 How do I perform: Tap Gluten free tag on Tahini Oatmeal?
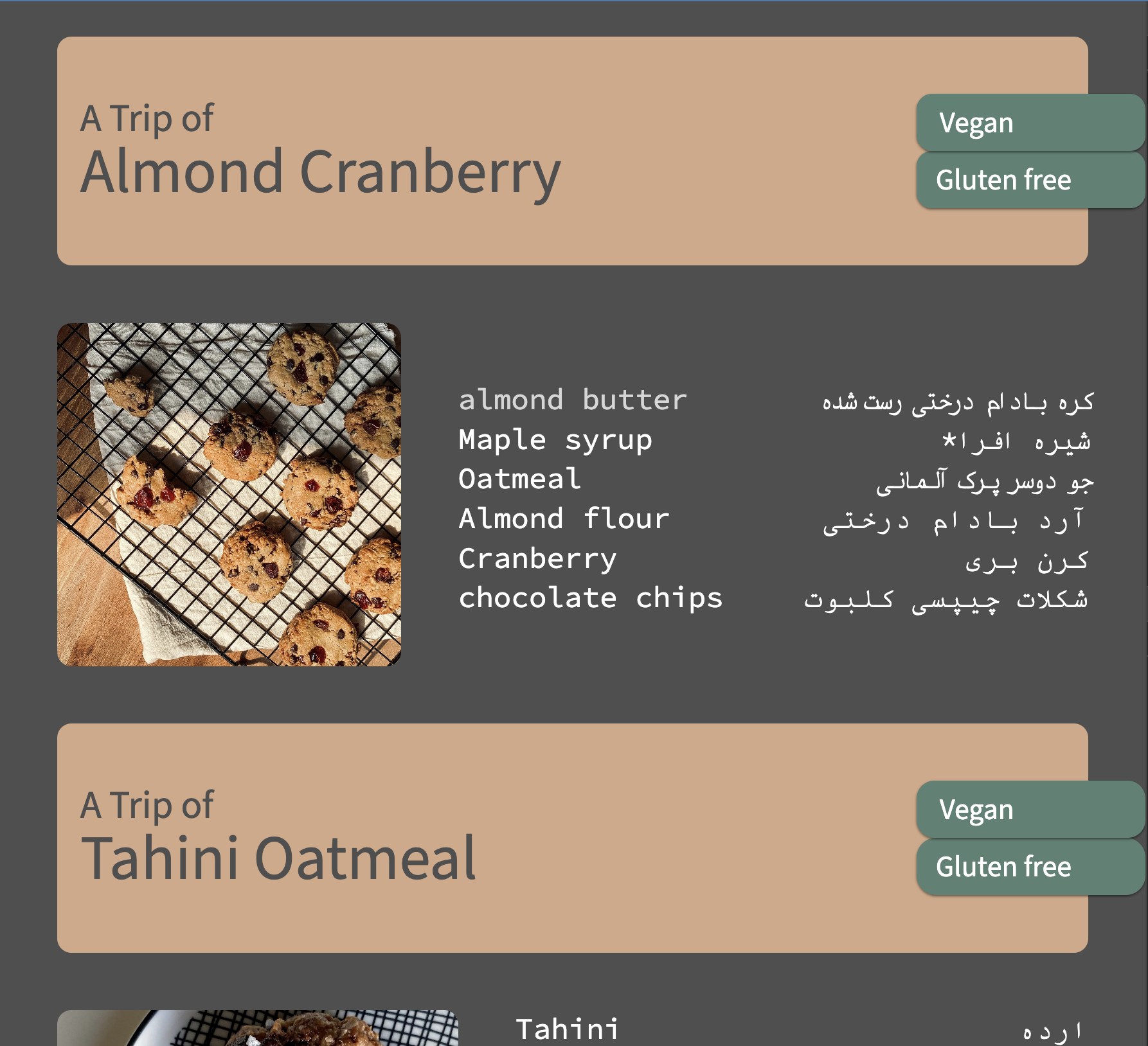click(x=1028, y=867)
